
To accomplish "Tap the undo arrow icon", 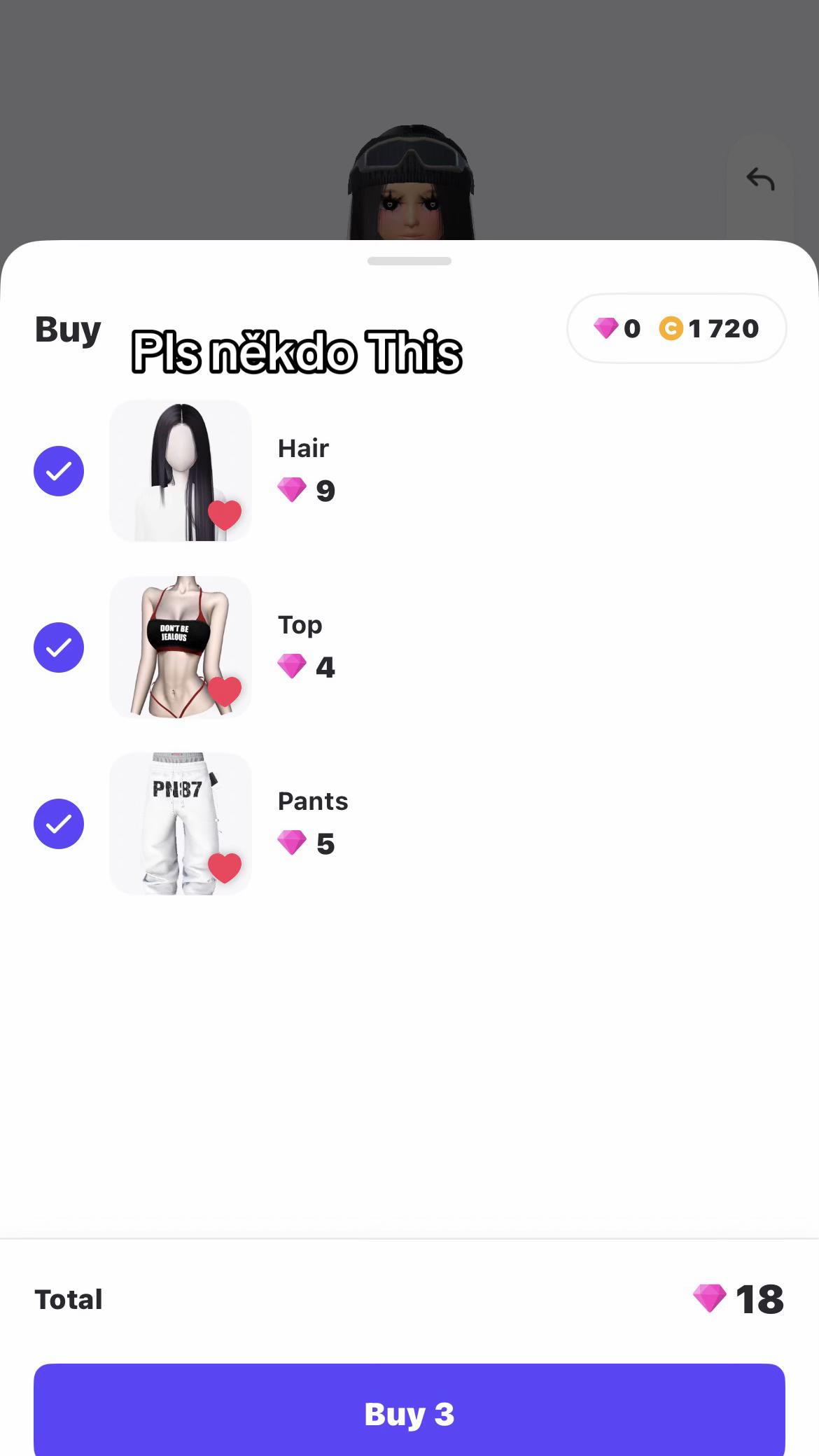I will tap(760, 179).
